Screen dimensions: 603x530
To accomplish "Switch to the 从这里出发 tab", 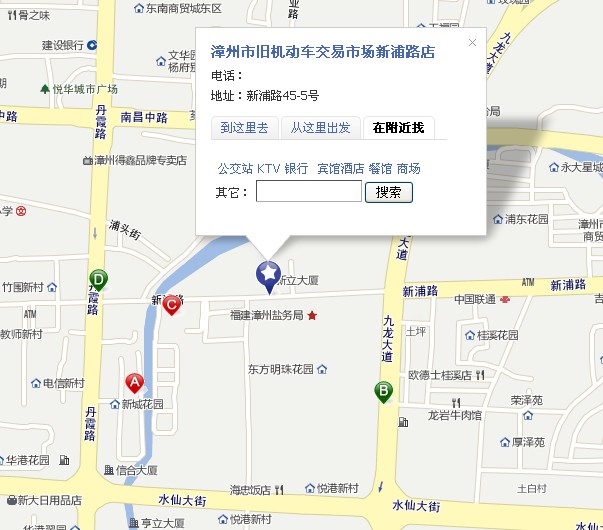I will [x=321, y=128].
